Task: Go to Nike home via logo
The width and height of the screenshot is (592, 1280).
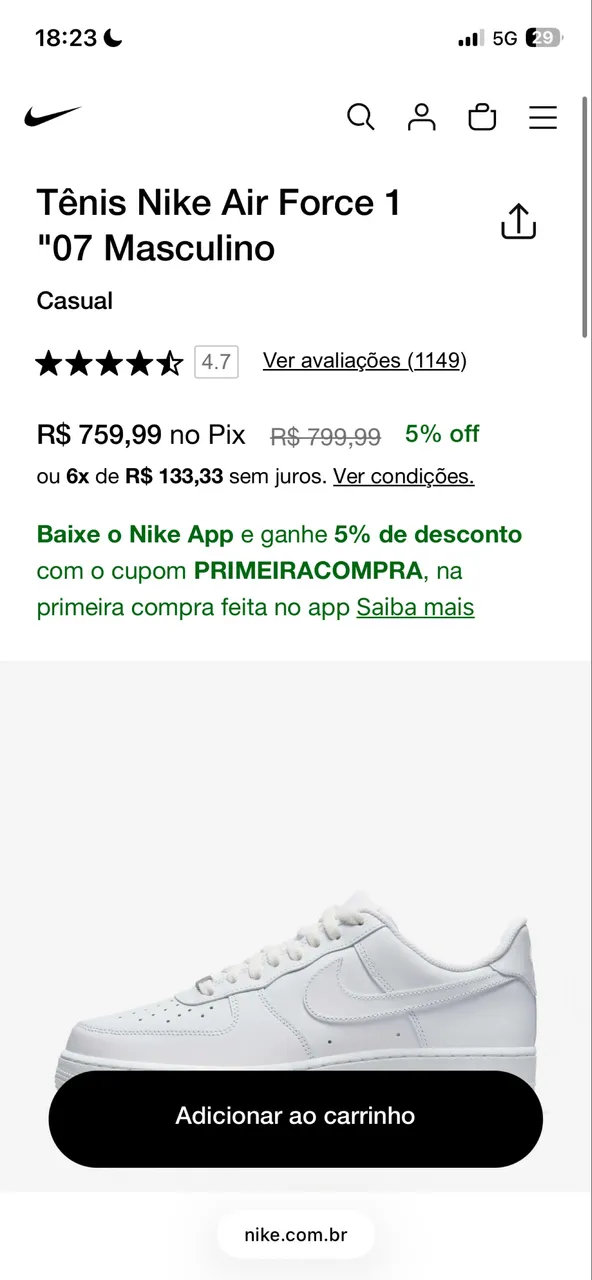Action: pos(53,117)
